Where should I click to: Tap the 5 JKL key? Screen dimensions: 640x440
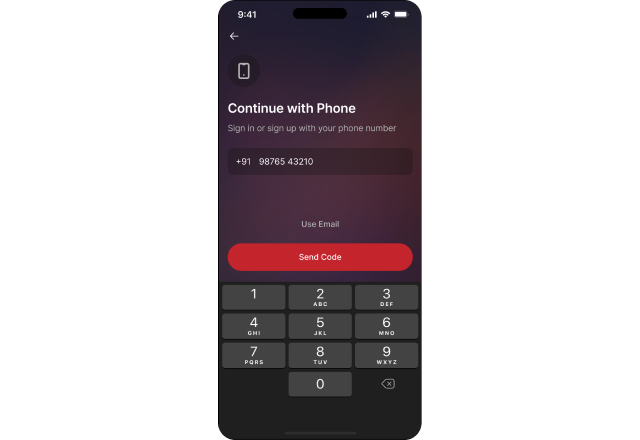click(x=320, y=326)
